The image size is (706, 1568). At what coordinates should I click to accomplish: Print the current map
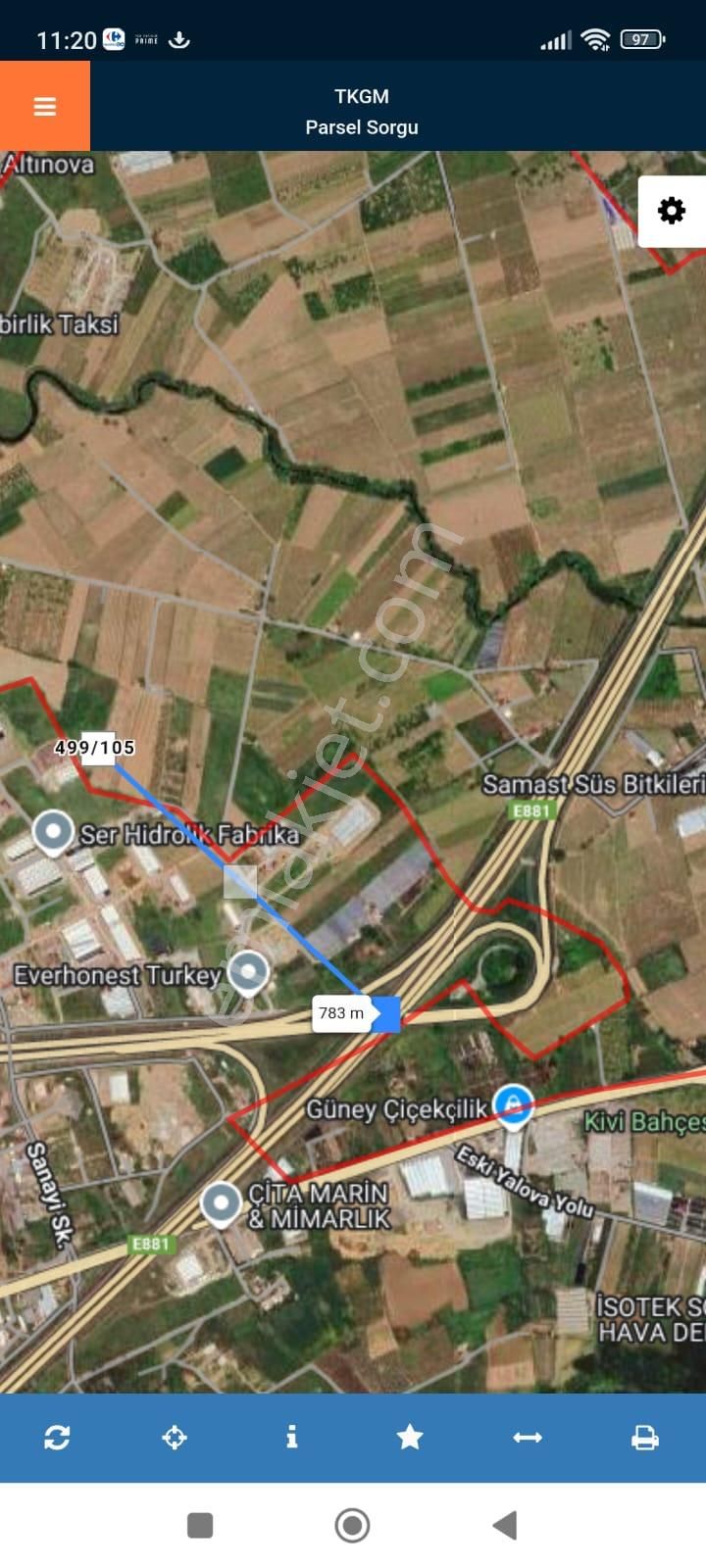(644, 1438)
